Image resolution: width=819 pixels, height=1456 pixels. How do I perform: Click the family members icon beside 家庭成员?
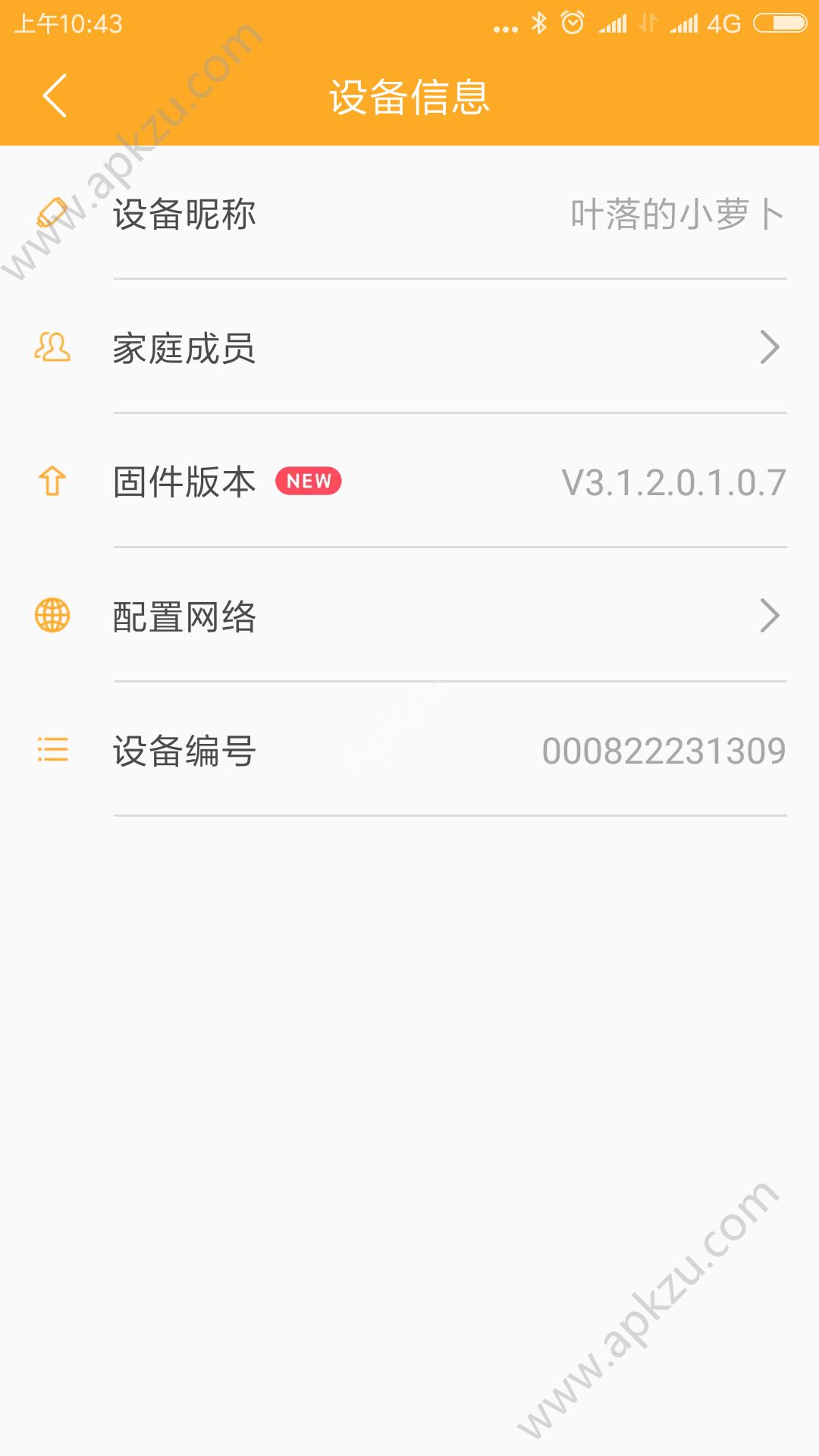pos(51,347)
